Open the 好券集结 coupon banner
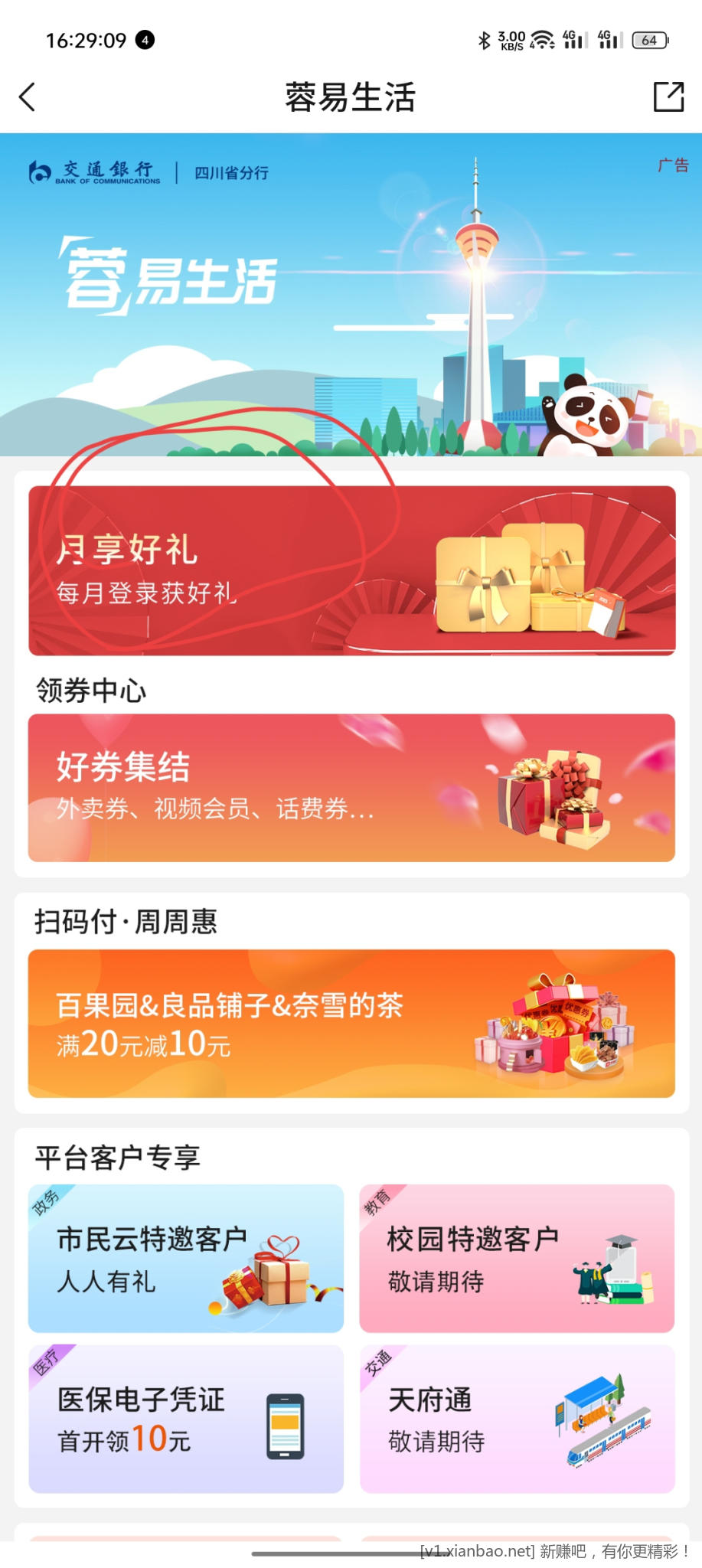Screen dimensions: 702x1568 pyautogui.click(x=351, y=788)
